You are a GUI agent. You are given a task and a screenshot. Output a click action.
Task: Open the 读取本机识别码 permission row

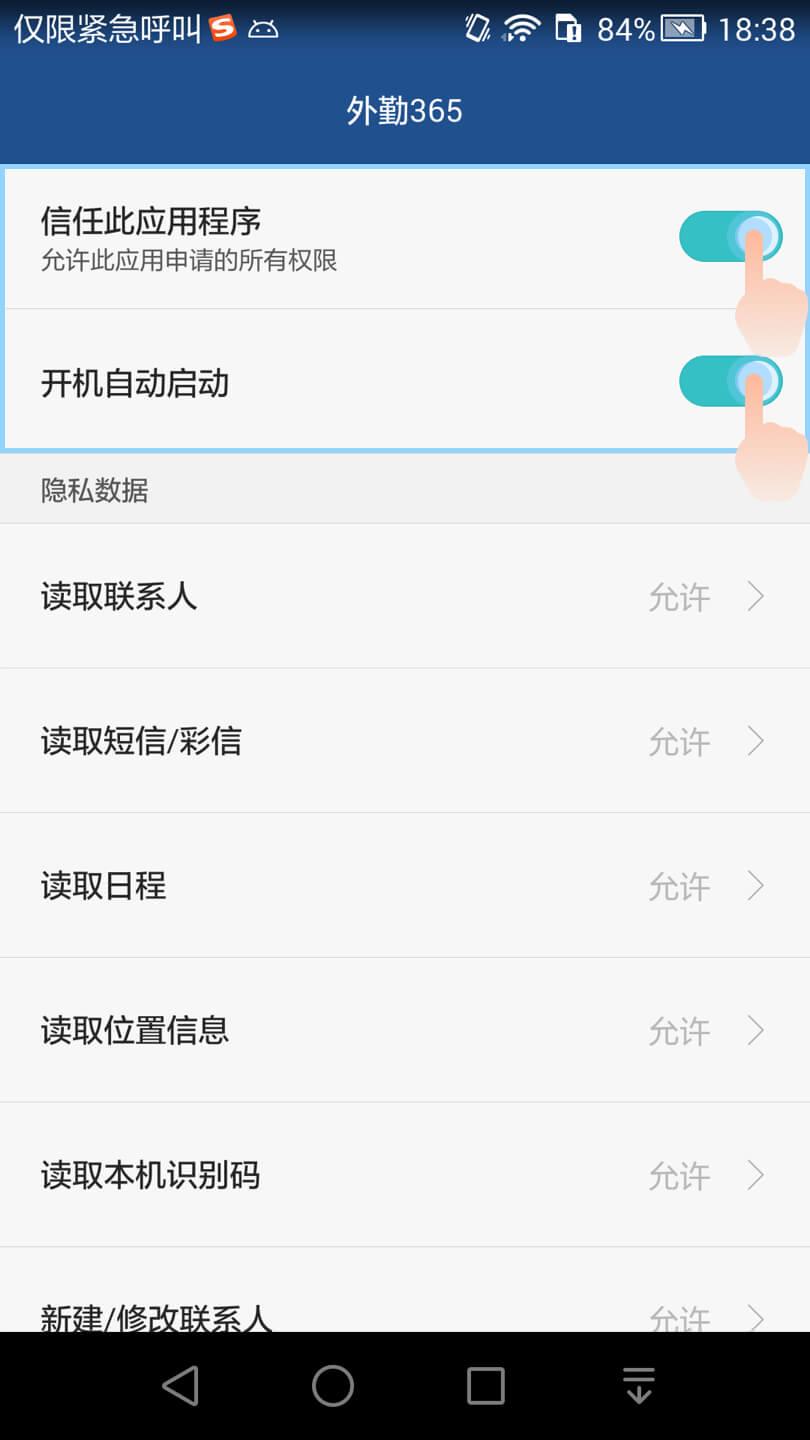coord(404,1174)
